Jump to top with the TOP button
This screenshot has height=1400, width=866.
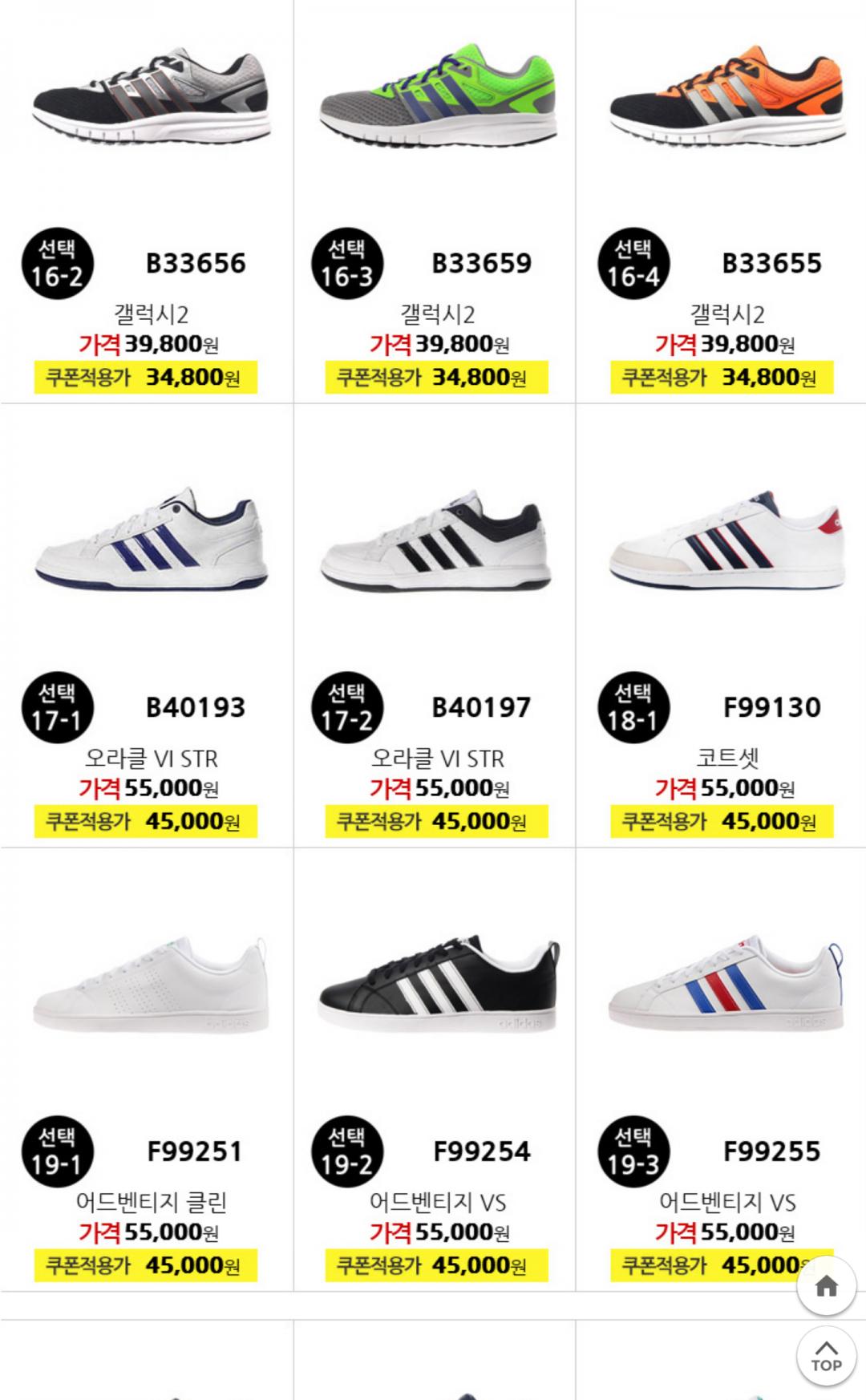(x=826, y=1356)
